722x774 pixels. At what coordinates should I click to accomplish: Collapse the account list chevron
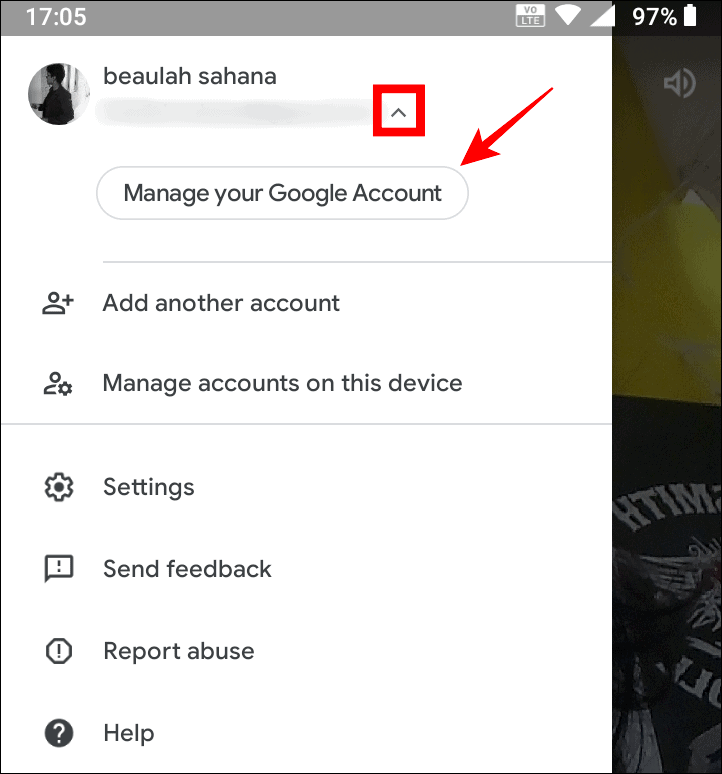398,113
